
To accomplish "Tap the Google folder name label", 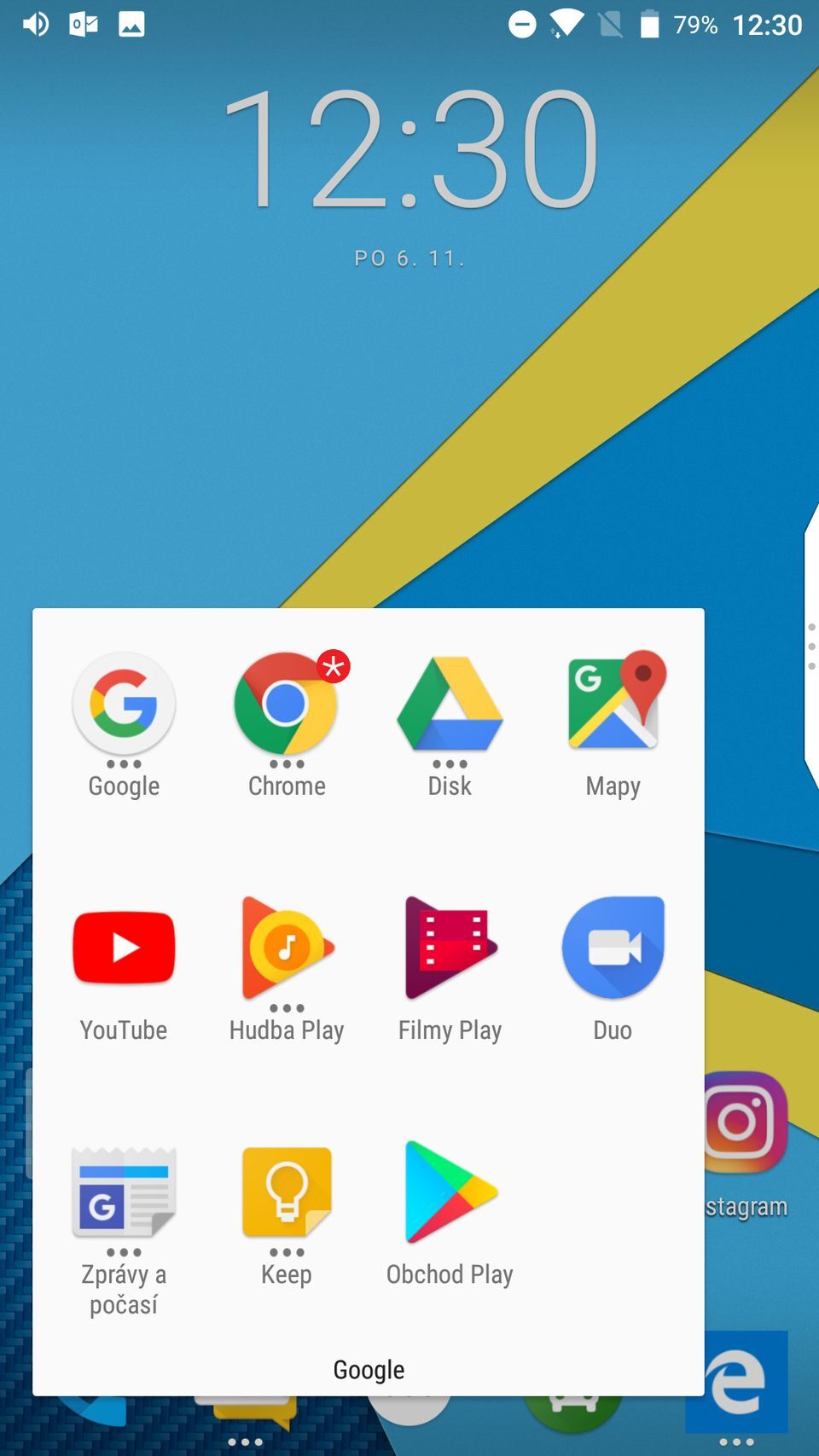I will click(369, 1369).
